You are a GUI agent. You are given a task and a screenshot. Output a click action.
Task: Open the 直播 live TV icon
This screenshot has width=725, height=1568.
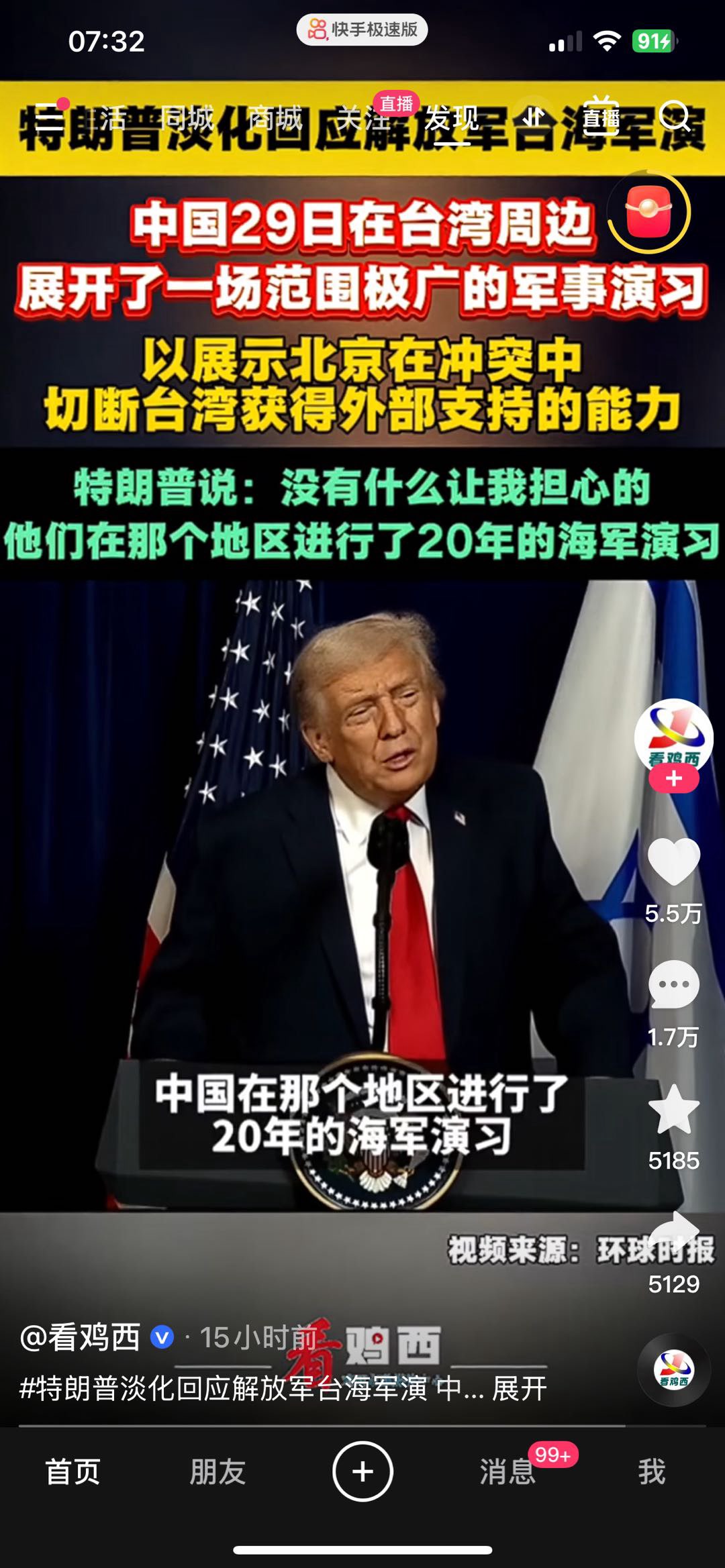pyautogui.click(x=600, y=117)
